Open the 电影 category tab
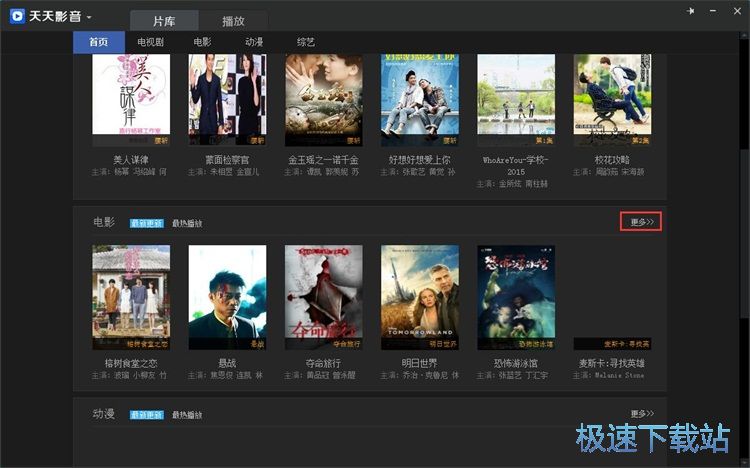Image resolution: width=750 pixels, height=468 pixels. [203, 43]
